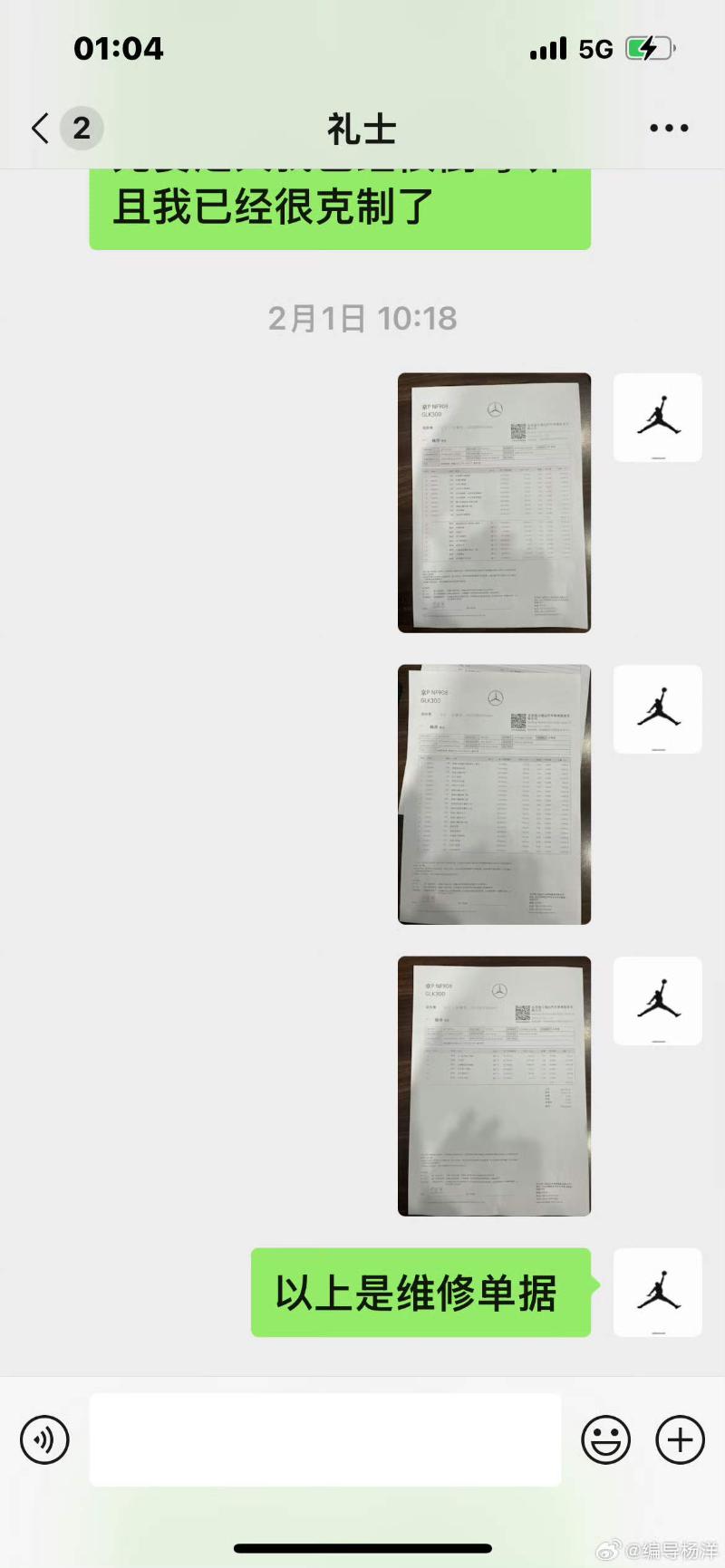Tap the avatar beside 以上是维修单据 message

pyautogui.click(x=658, y=1293)
